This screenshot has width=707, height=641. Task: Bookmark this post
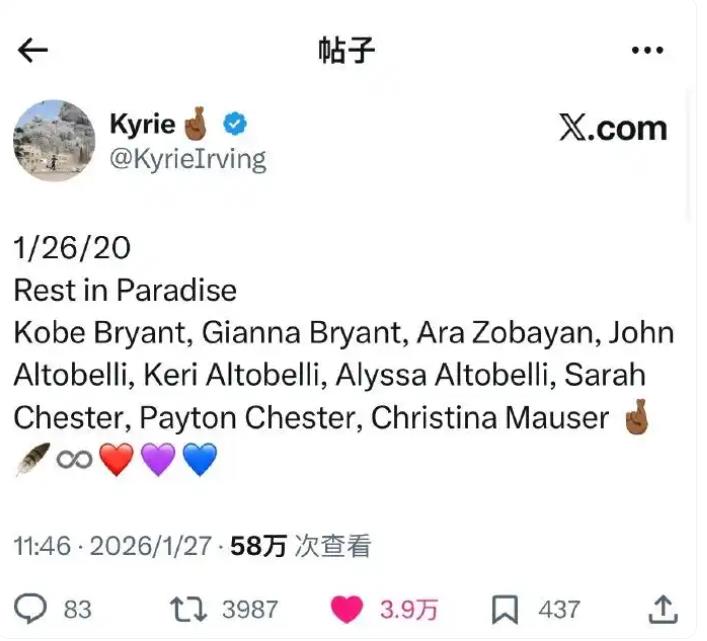pyautogui.click(x=505, y=608)
